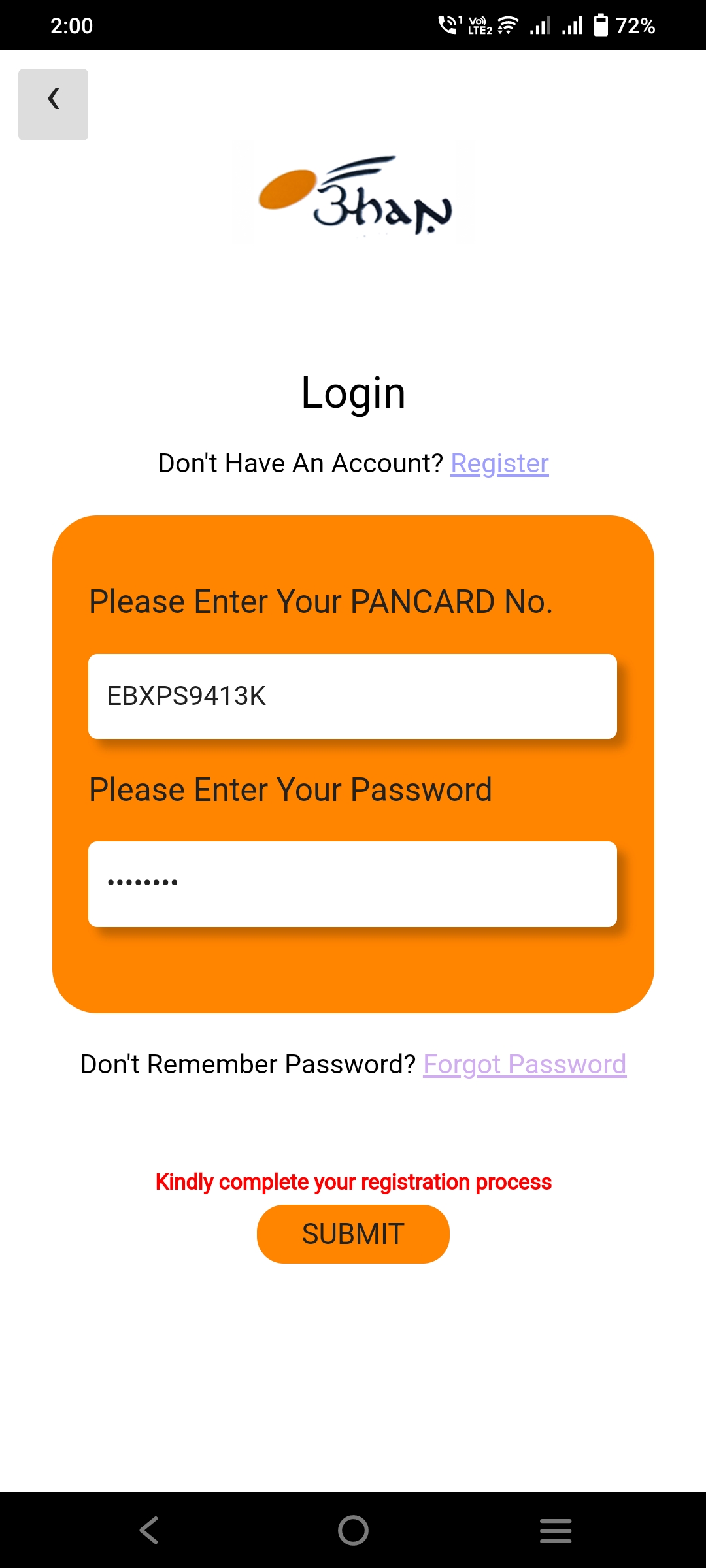This screenshot has height=1568, width=706.
Task: Focus the password field
Action: click(x=352, y=884)
